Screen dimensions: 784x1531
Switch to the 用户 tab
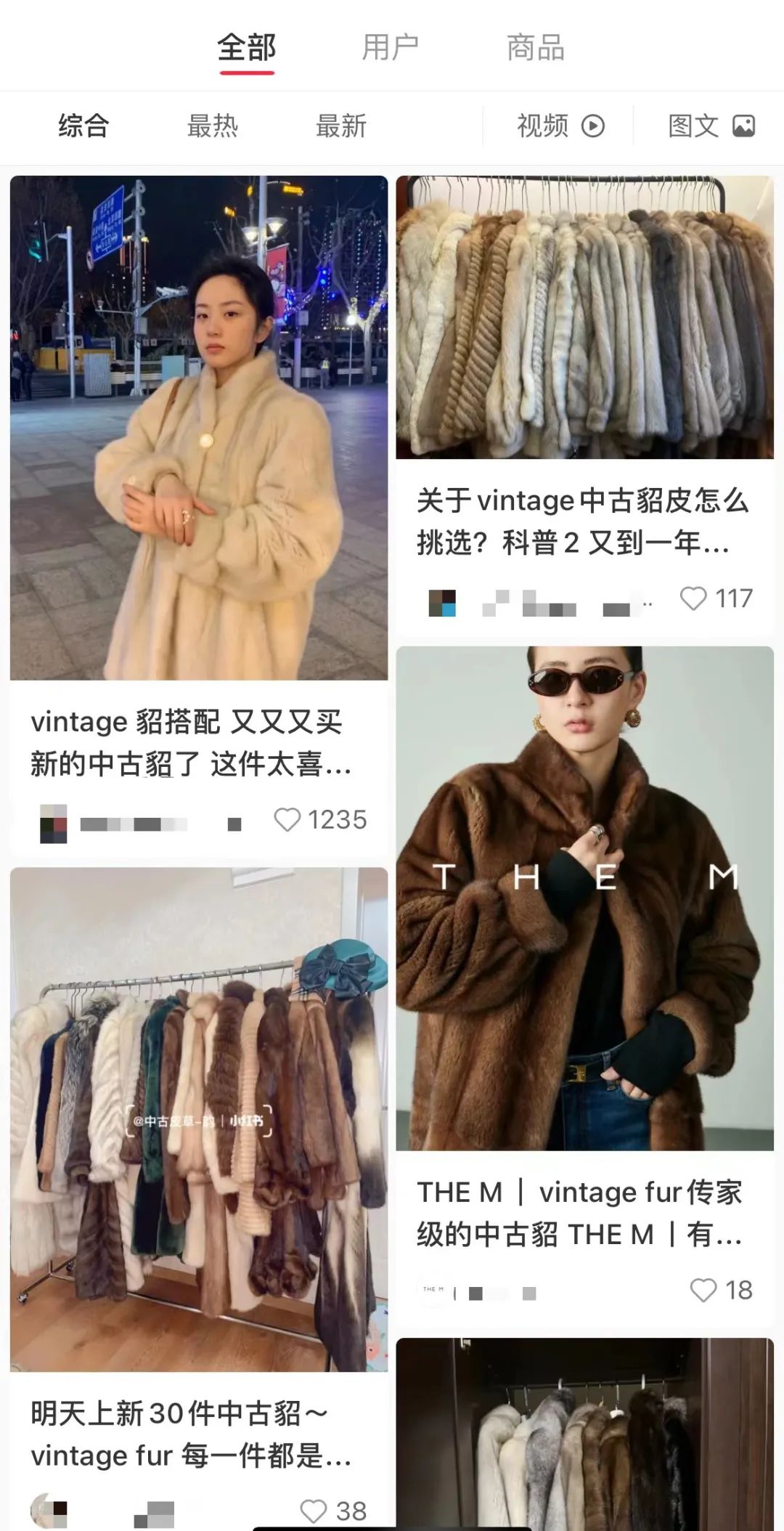(x=391, y=48)
